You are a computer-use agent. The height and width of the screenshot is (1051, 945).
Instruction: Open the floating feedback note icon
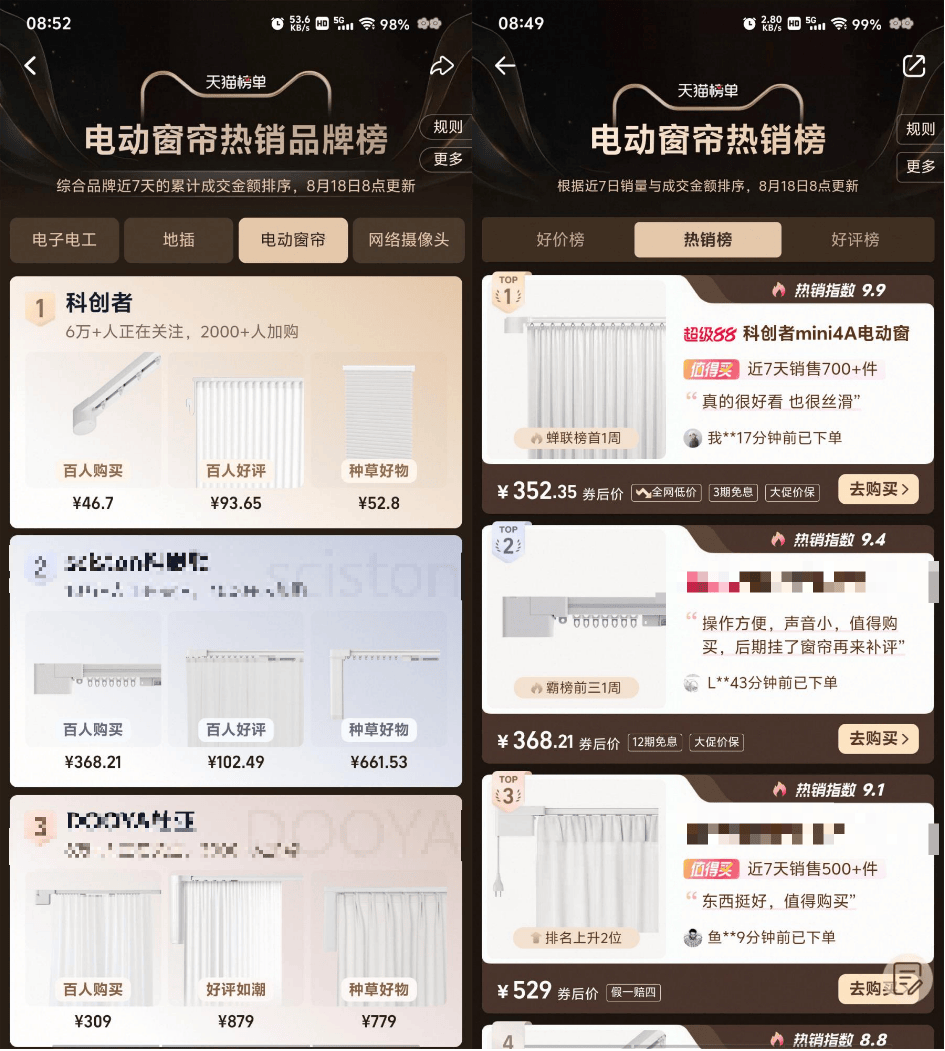pyautogui.click(x=907, y=977)
